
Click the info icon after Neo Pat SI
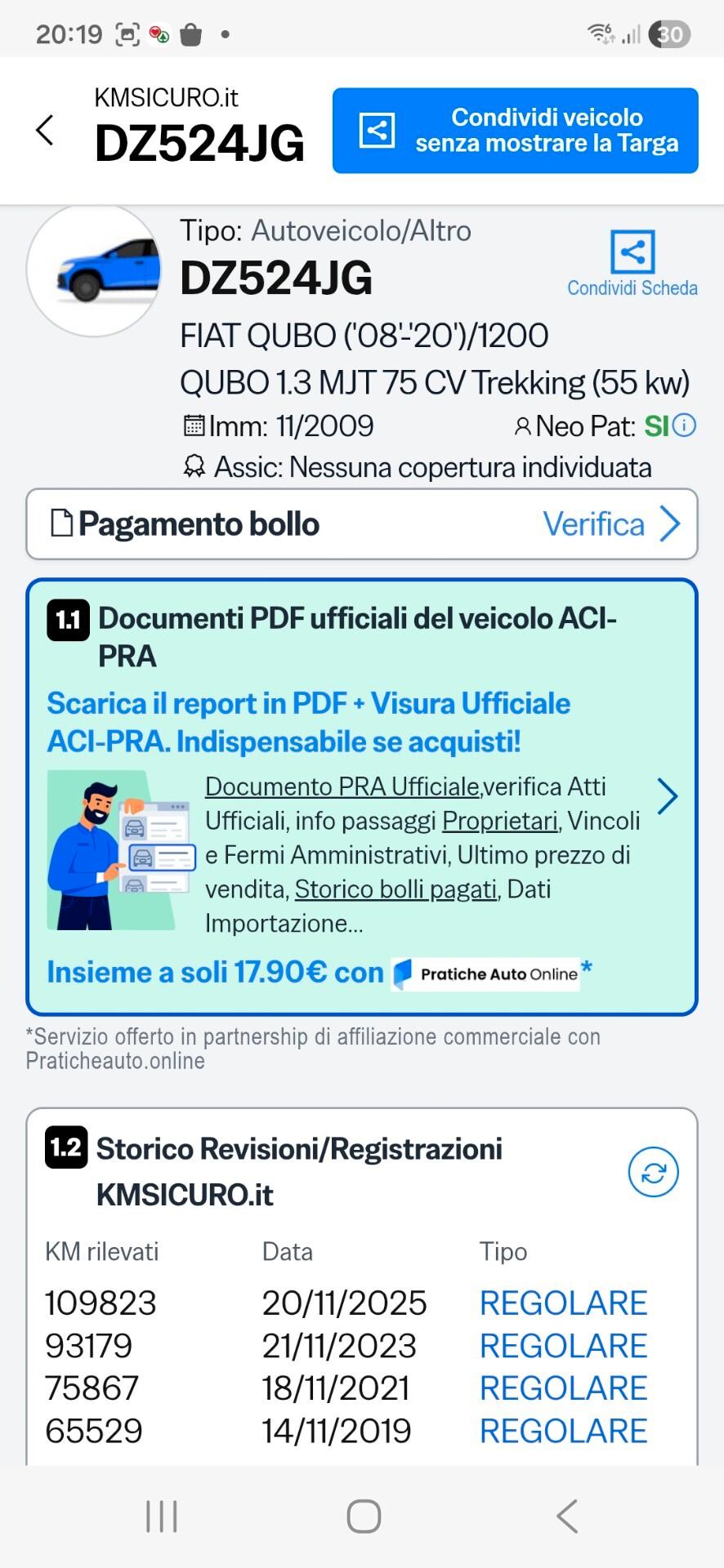[683, 425]
